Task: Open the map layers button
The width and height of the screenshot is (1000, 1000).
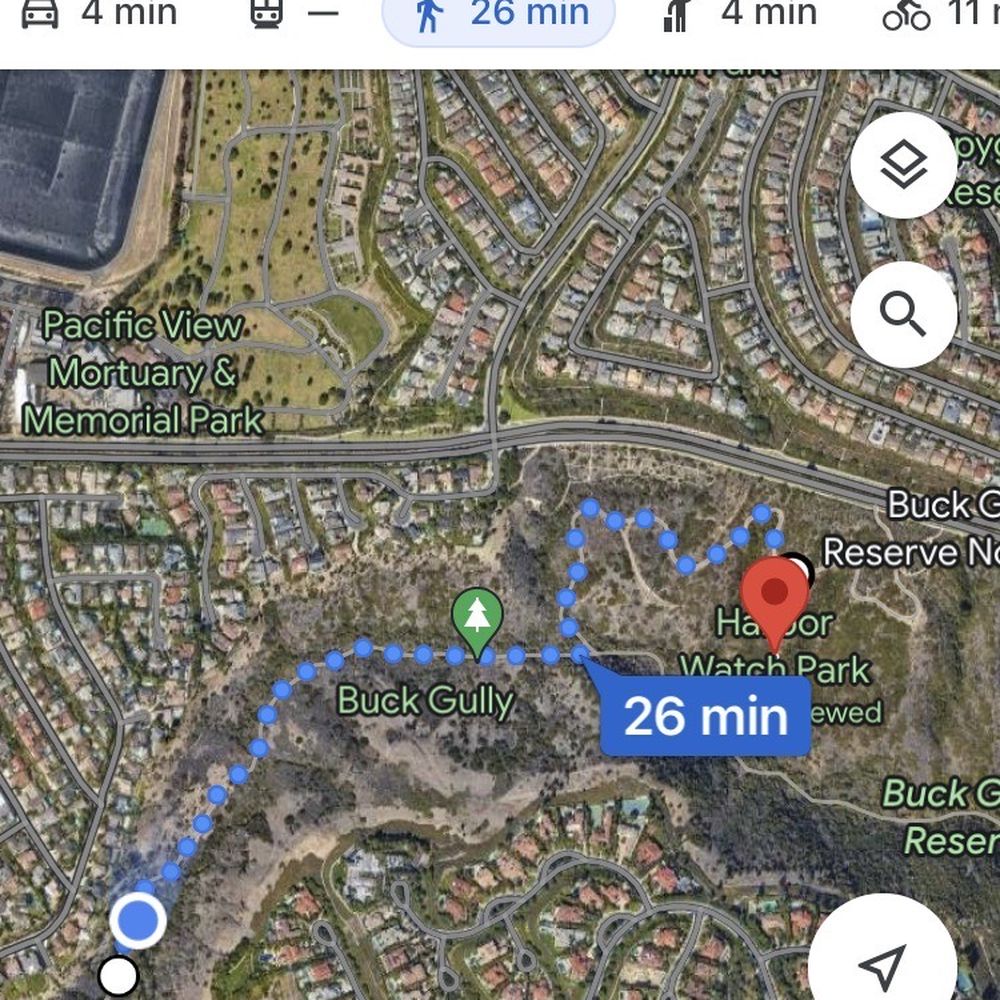Action: [x=903, y=165]
